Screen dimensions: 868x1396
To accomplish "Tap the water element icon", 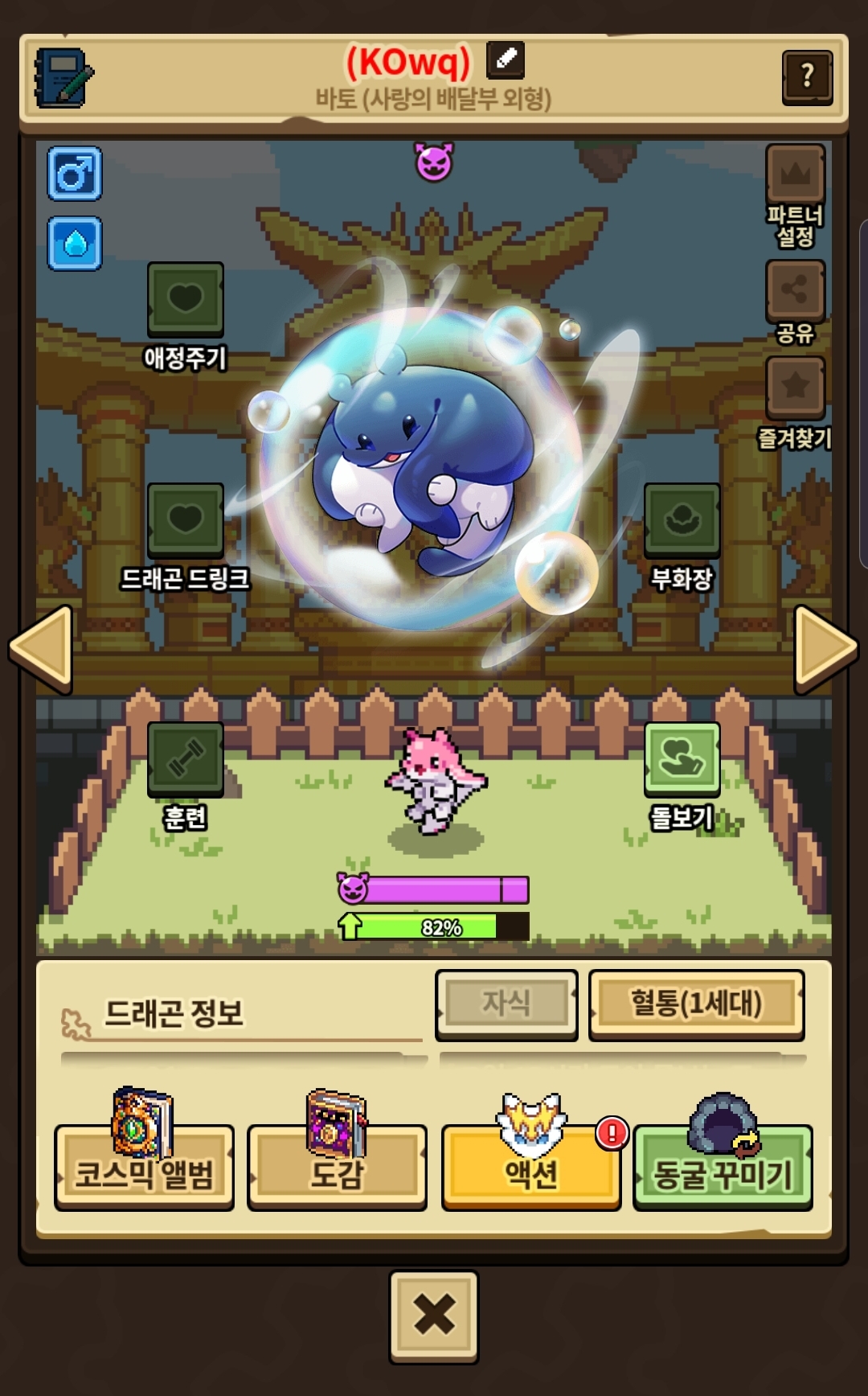I will tap(75, 243).
